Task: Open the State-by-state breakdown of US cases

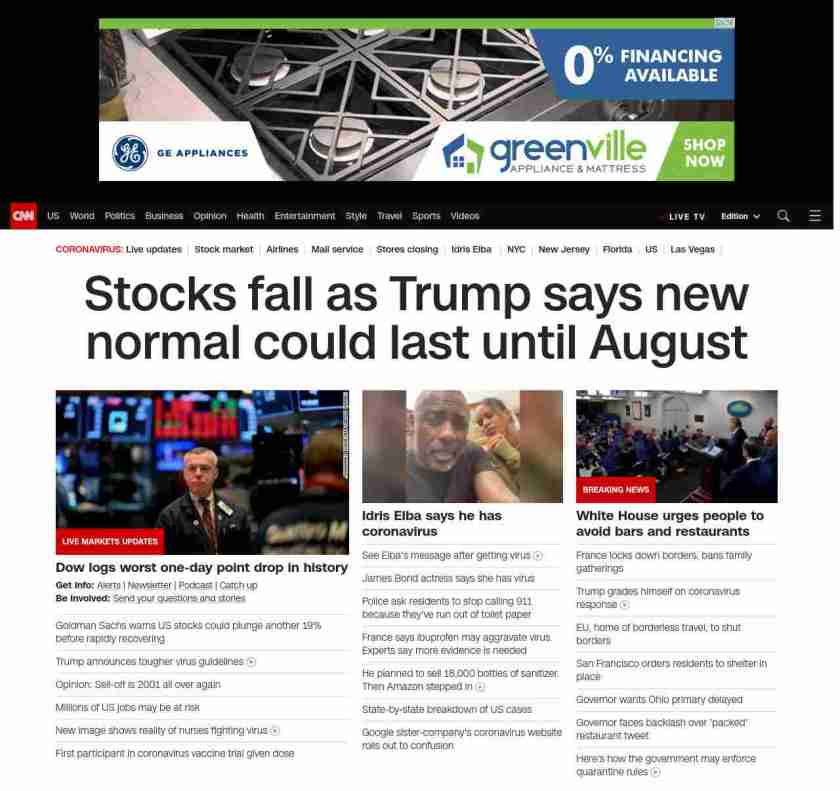Action: pos(447,709)
